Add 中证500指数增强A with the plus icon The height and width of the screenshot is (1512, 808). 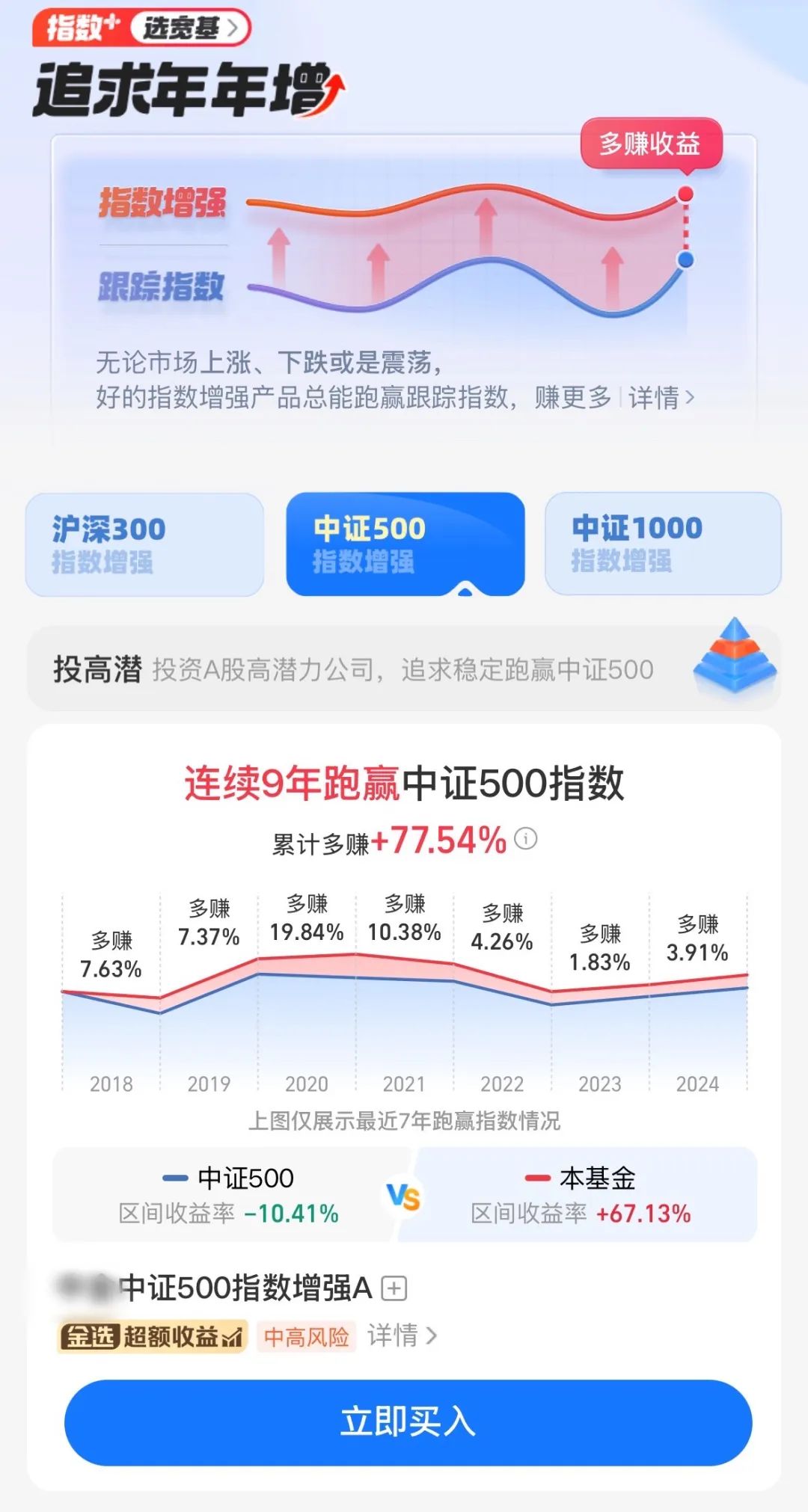(x=394, y=1288)
